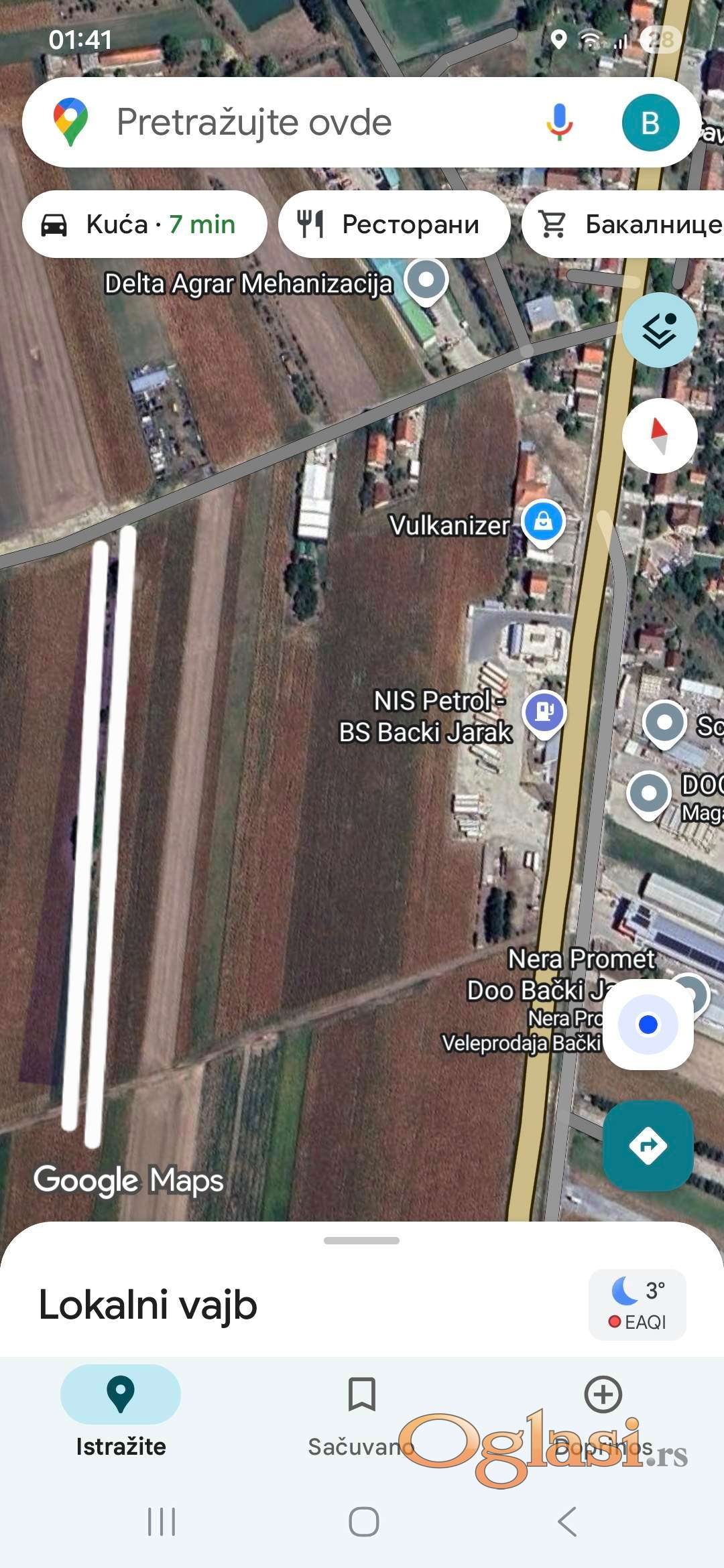This screenshot has height=1568, width=724.
Task: Select the Vulkanizer map marker
Action: [x=543, y=522]
